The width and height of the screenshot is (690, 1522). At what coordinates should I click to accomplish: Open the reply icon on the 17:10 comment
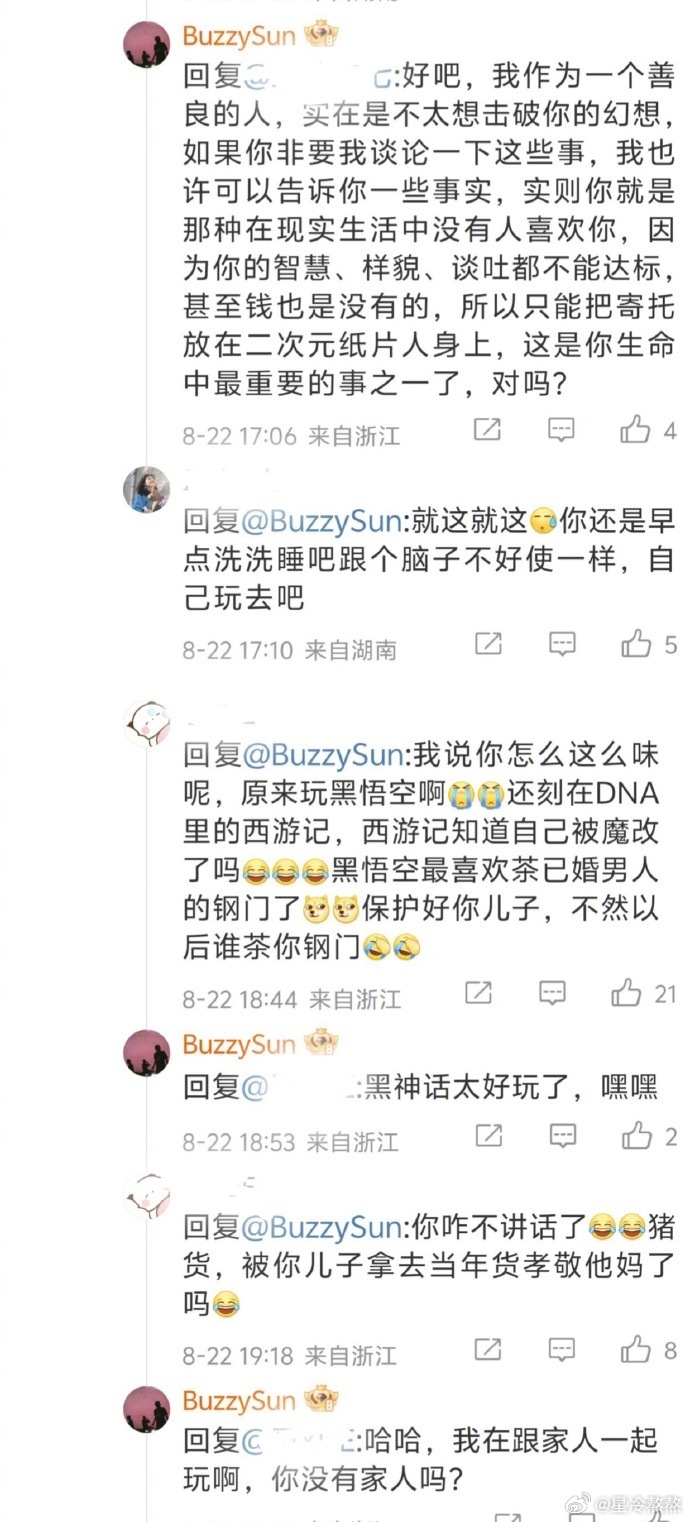(562, 644)
